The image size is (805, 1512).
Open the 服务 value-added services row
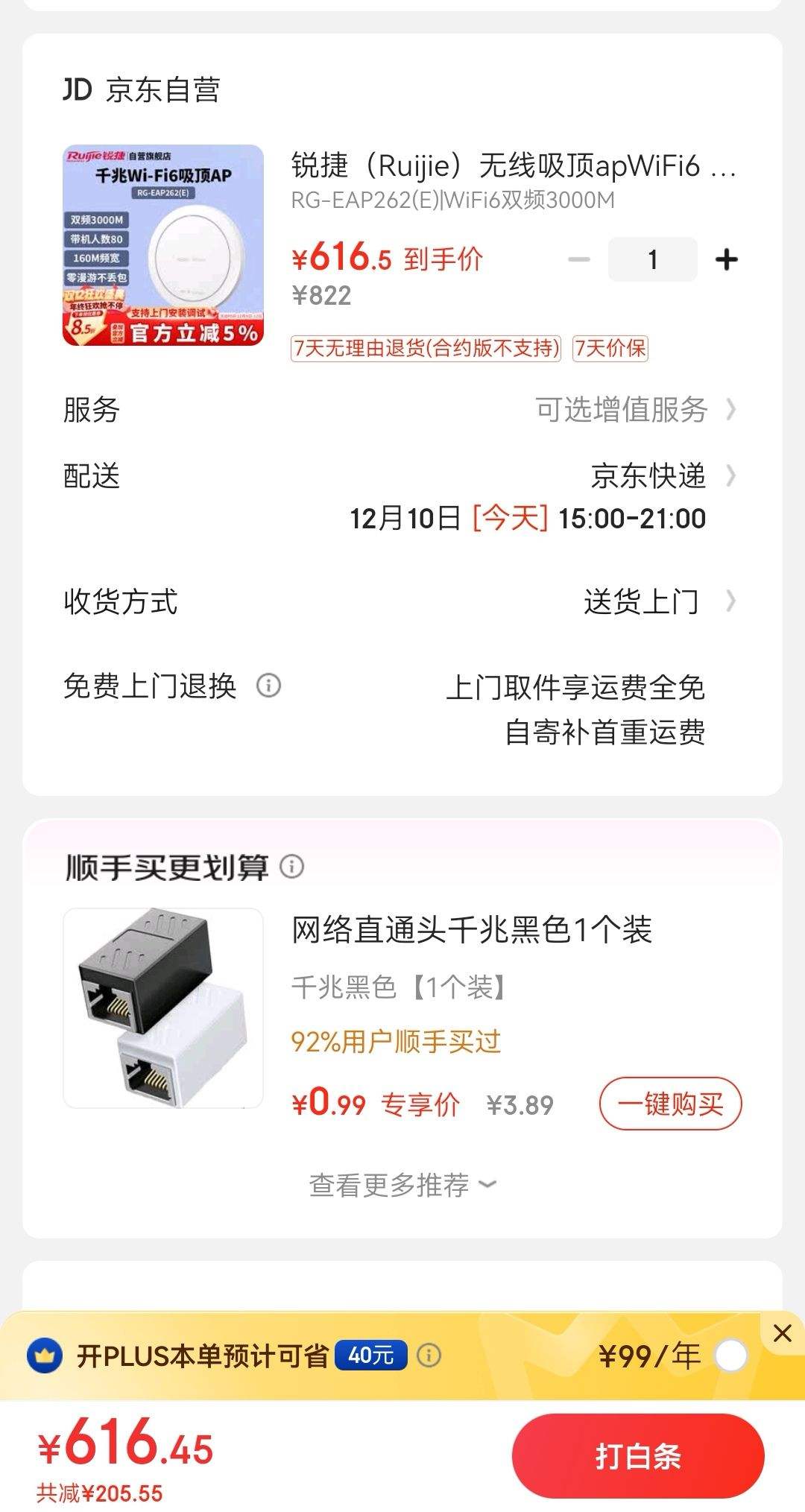click(634, 410)
